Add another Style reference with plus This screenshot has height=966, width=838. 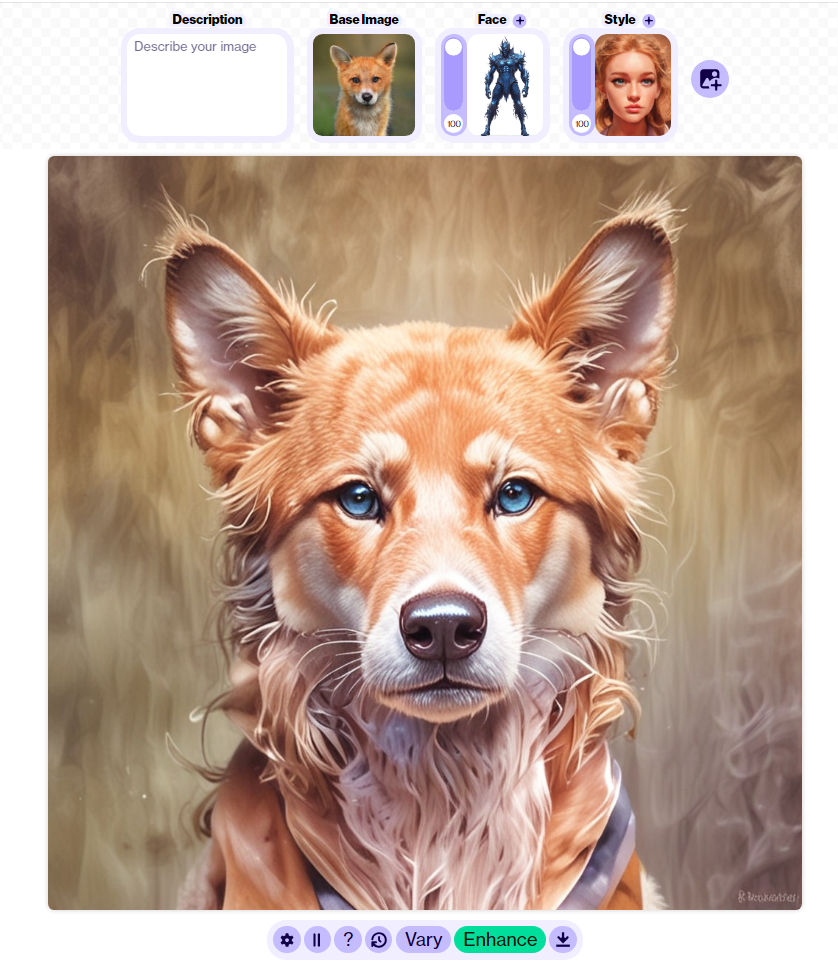coord(648,20)
